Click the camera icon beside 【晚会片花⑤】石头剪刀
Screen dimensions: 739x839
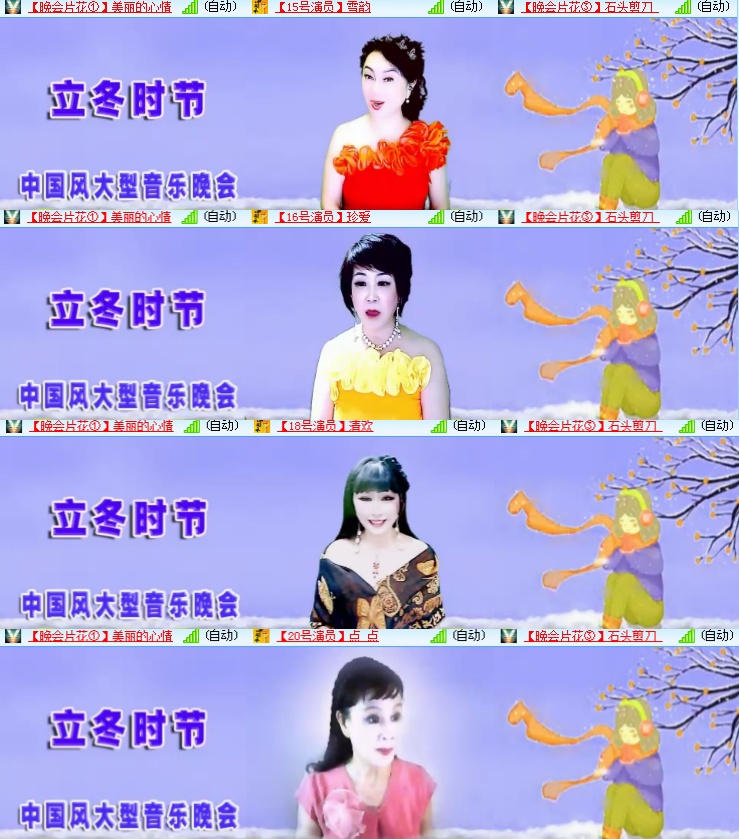pos(507,7)
